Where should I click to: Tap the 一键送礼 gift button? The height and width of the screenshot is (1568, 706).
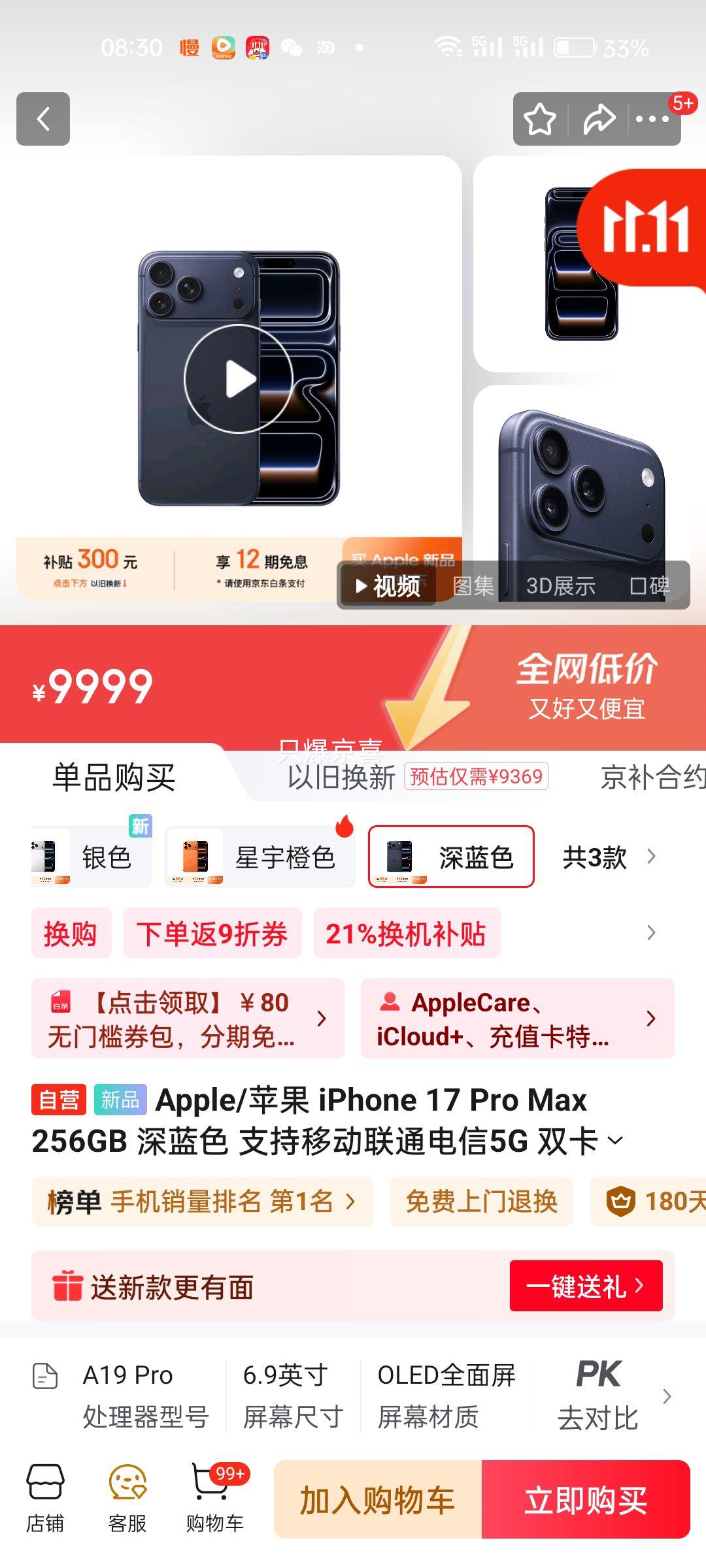click(586, 1286)
